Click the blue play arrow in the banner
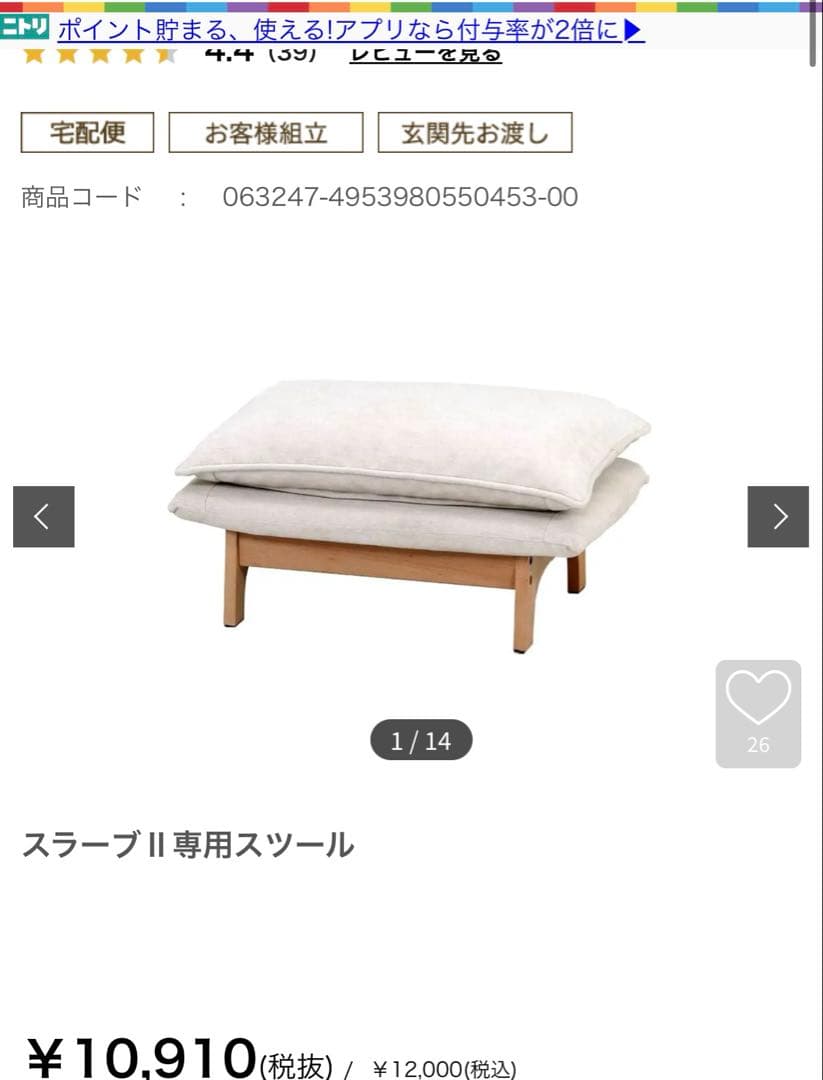Image resolution: width=823 pixels, height=1080 pixels. (x=630, y=30)
